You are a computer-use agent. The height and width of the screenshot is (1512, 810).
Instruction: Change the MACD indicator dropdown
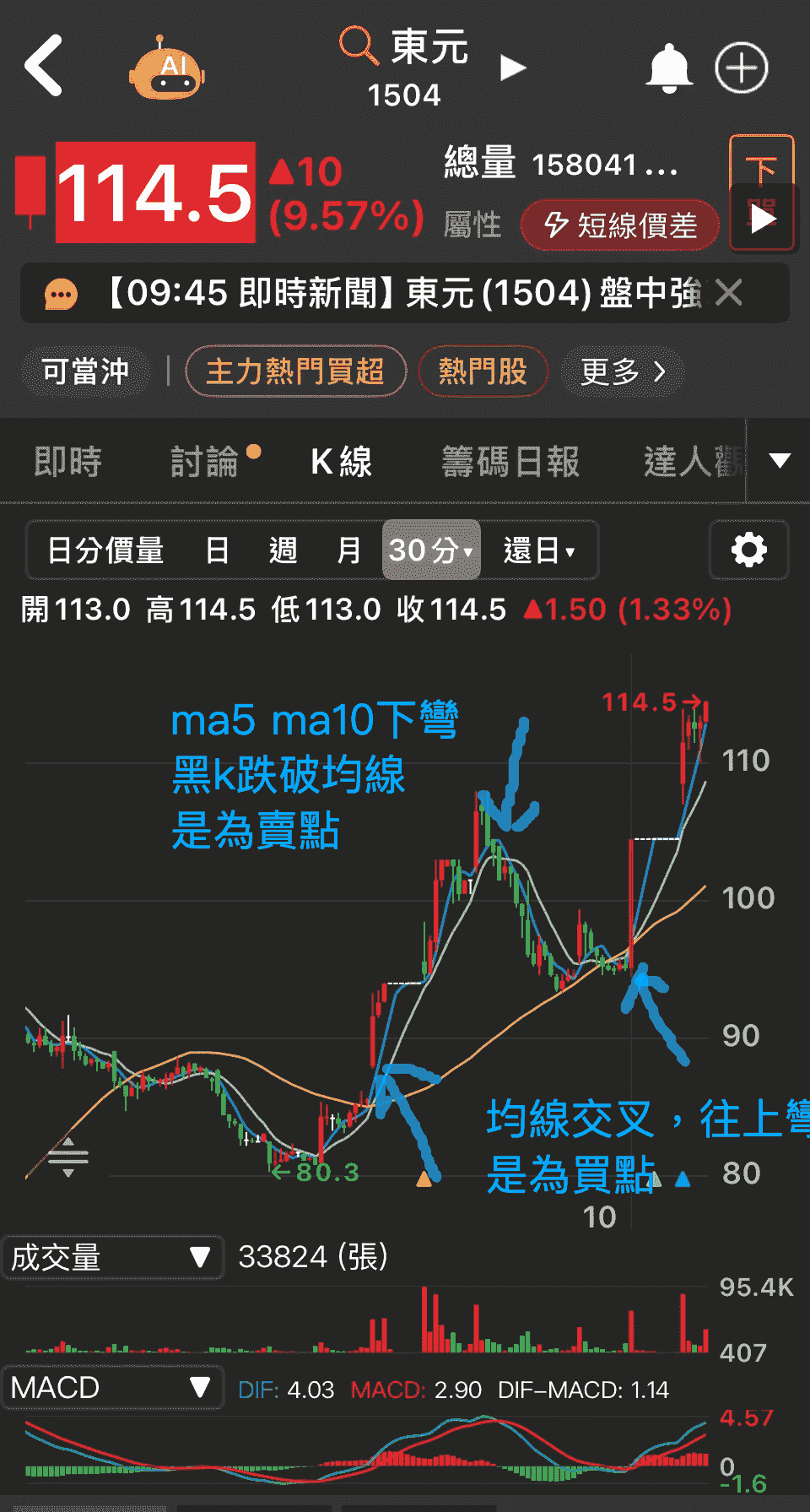click(111, 1387)
